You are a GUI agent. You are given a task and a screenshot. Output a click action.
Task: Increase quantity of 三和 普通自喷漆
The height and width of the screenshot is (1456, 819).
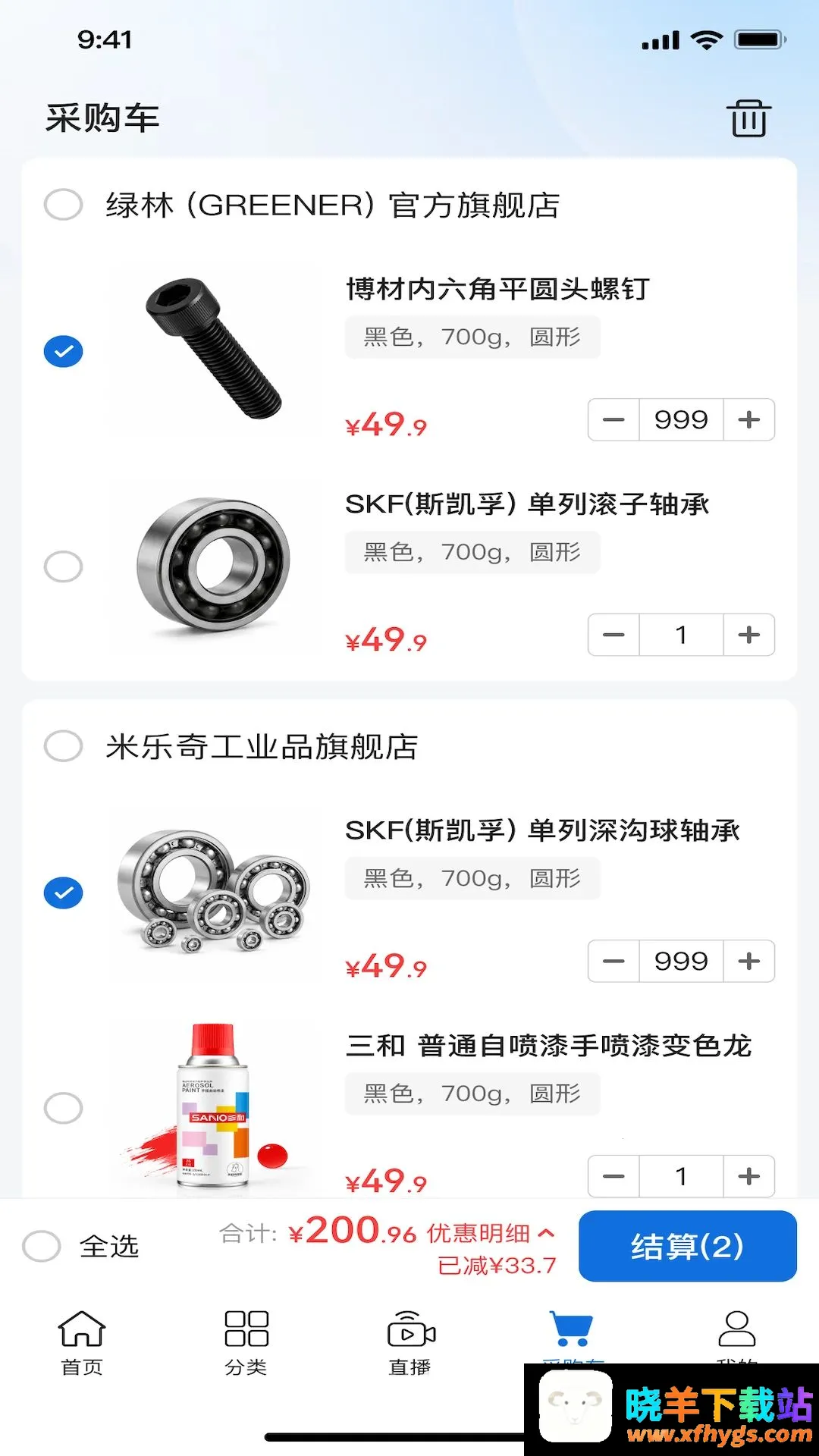(749, 1176)
